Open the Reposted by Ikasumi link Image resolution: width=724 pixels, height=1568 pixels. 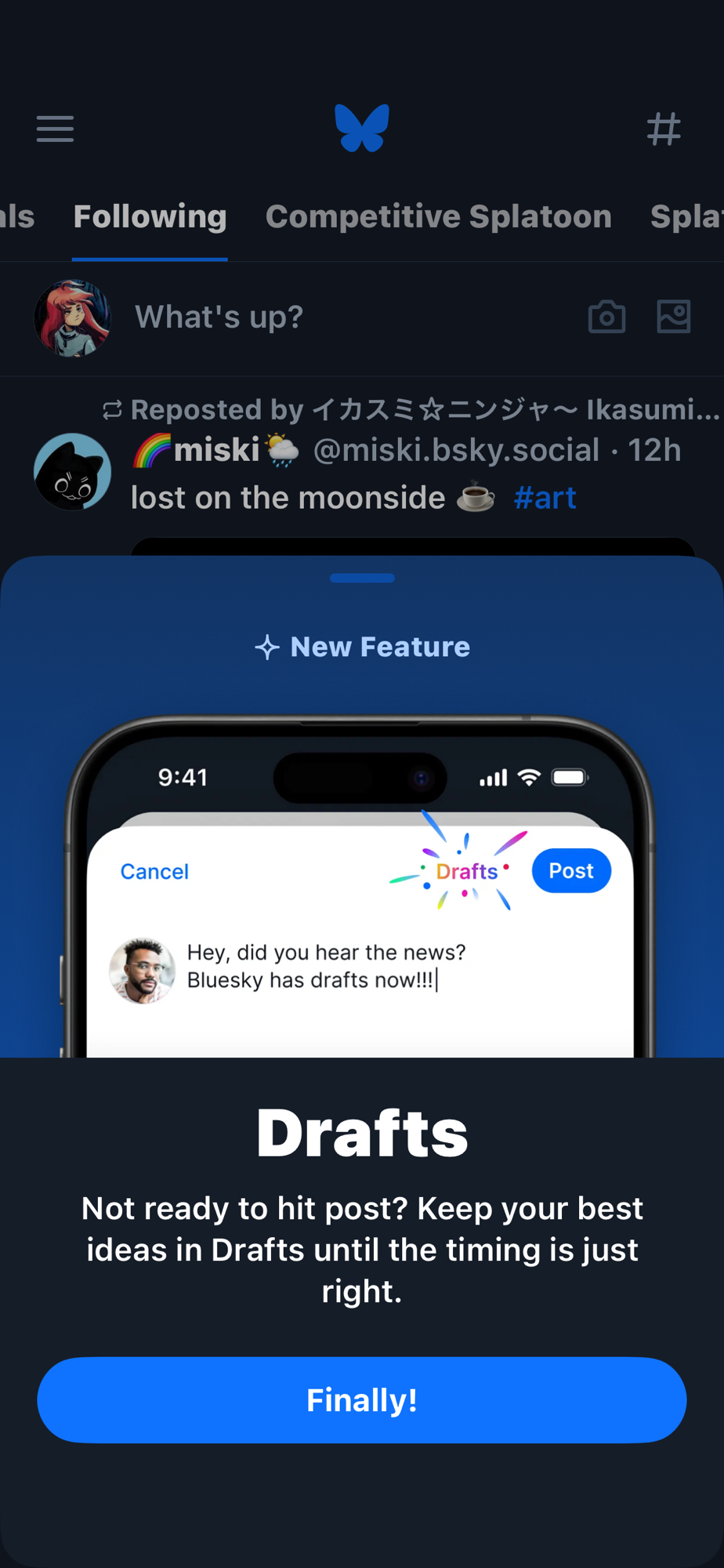(423, 409)
